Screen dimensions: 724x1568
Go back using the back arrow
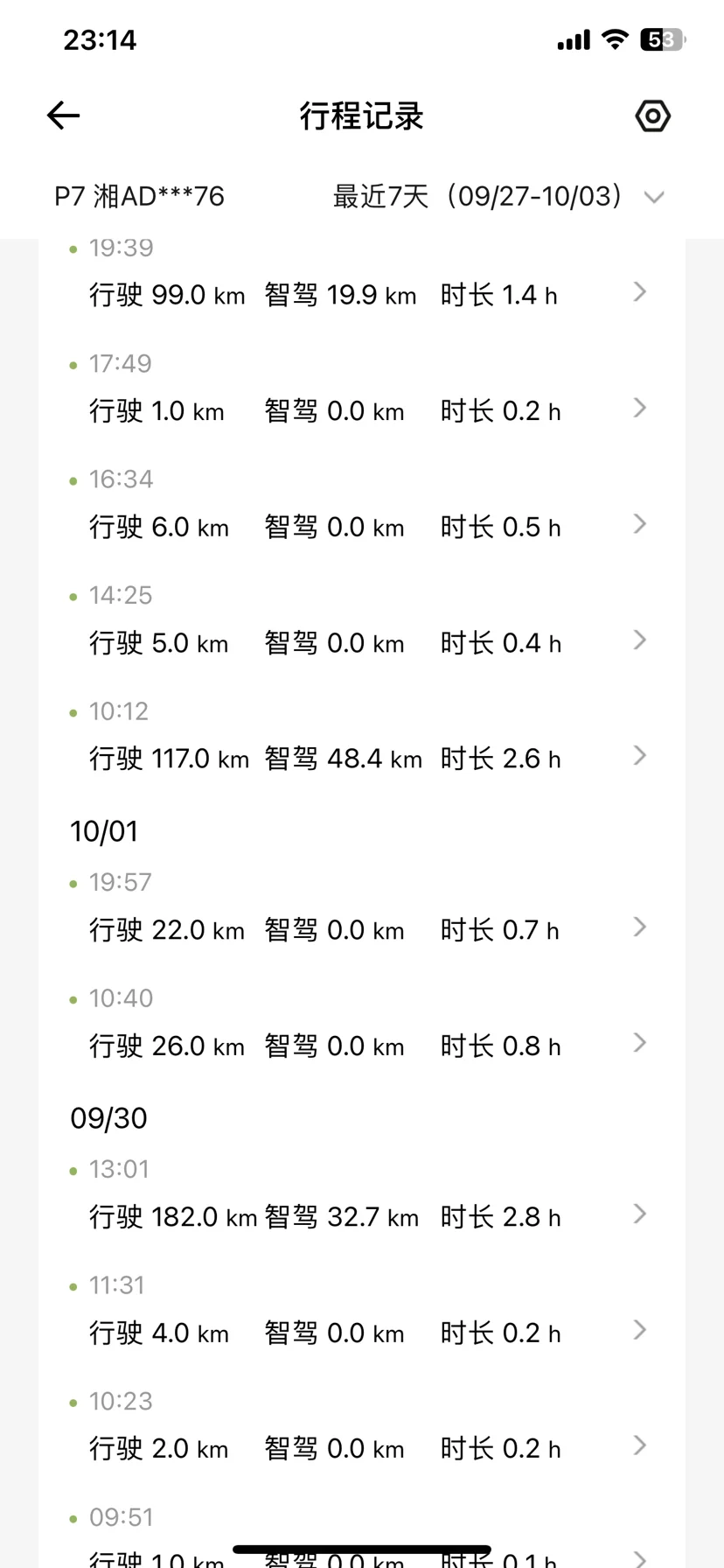(64, 115)
